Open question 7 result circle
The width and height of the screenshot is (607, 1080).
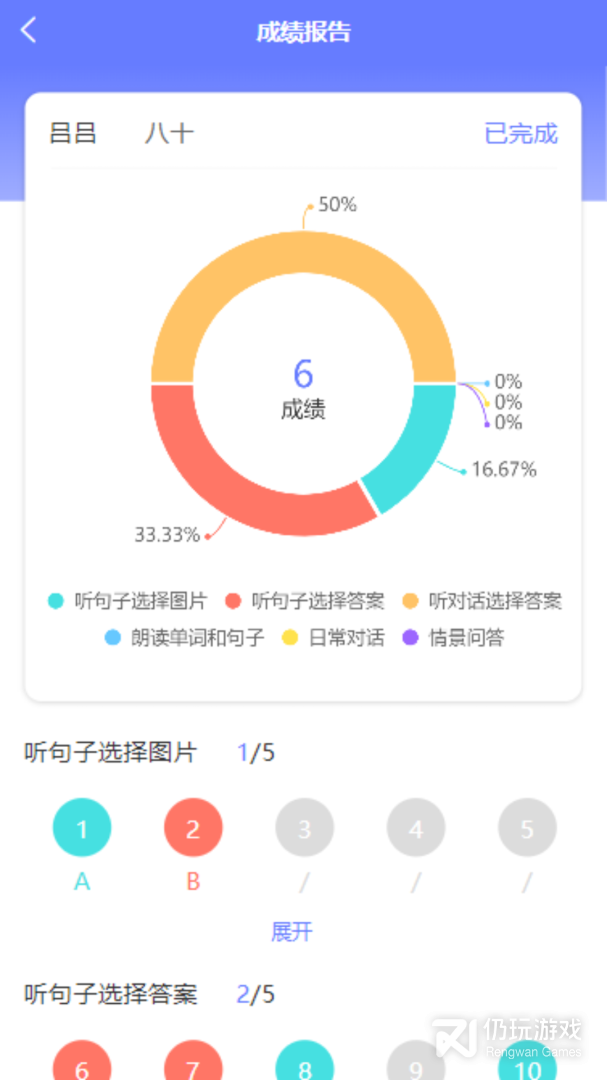193,1062
